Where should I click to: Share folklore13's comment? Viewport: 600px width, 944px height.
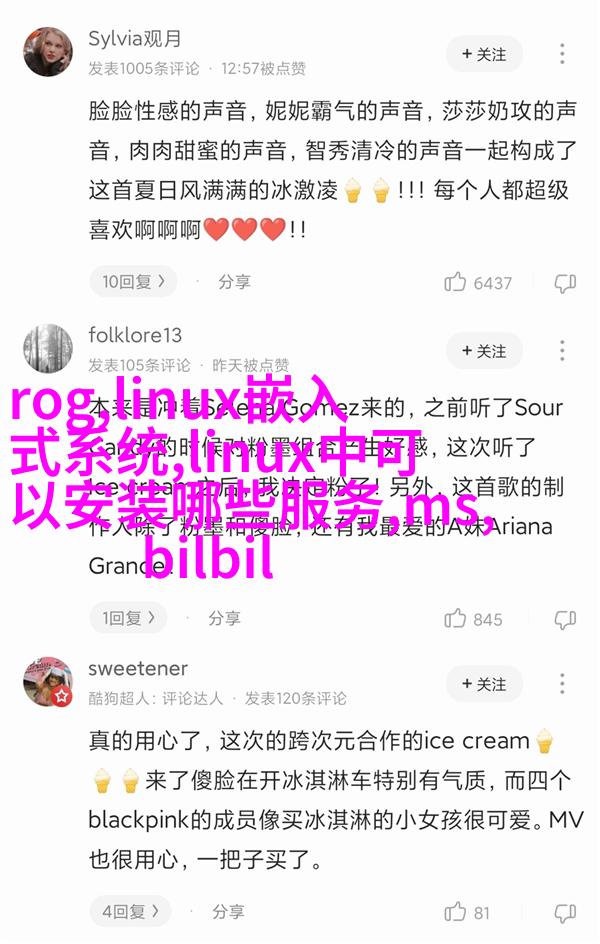coord(224,618)
